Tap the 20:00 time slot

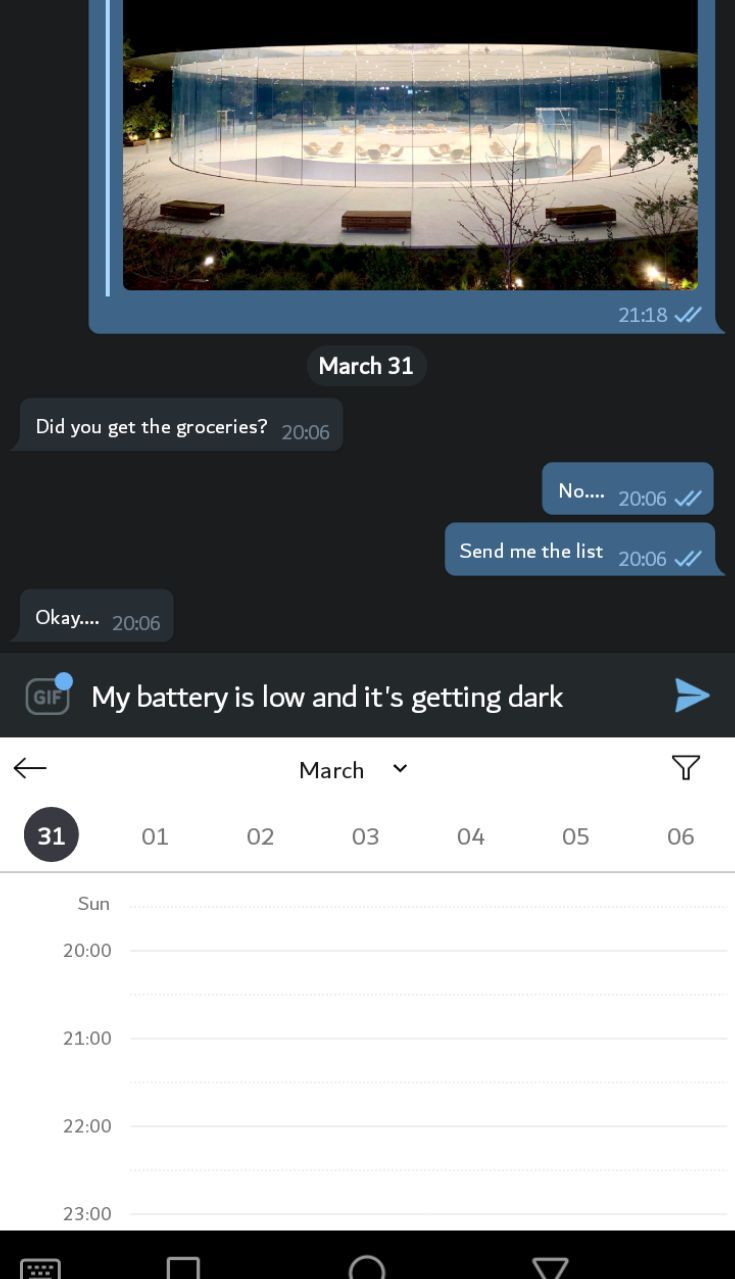[428, 972]
